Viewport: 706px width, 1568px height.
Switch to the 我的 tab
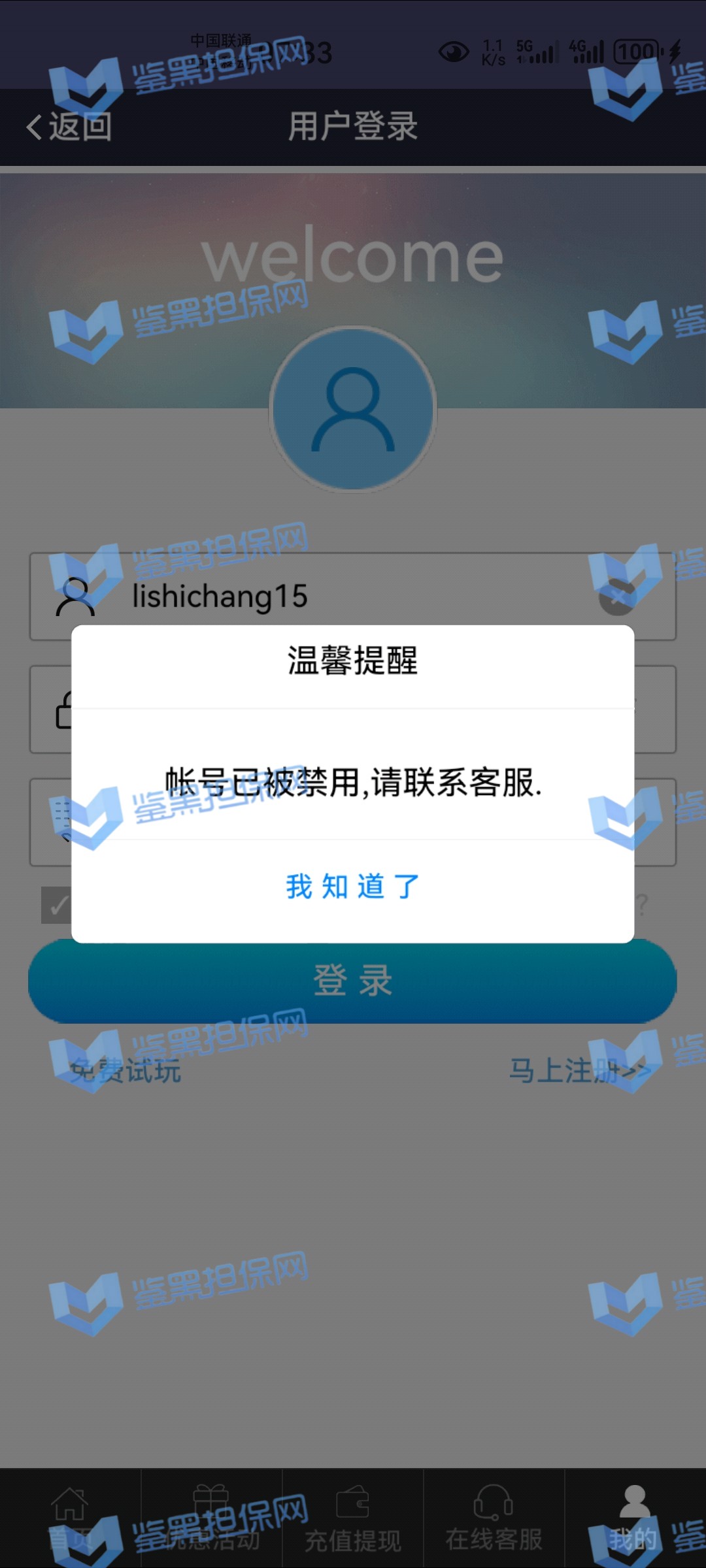pyautogui.click(x=634, y=1520)
